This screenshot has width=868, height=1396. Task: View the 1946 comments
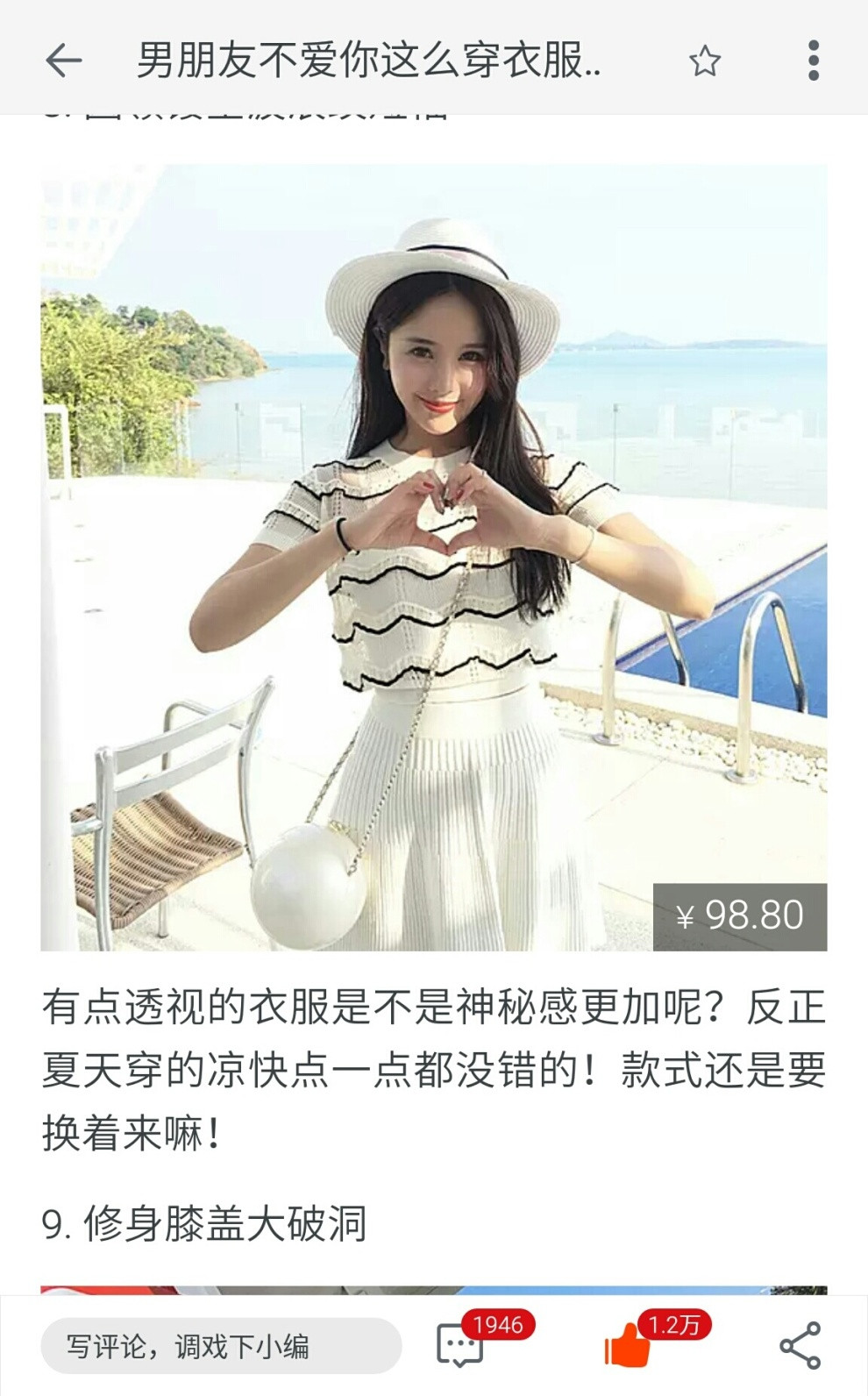pyautogui.click(x=461, y=1345)
